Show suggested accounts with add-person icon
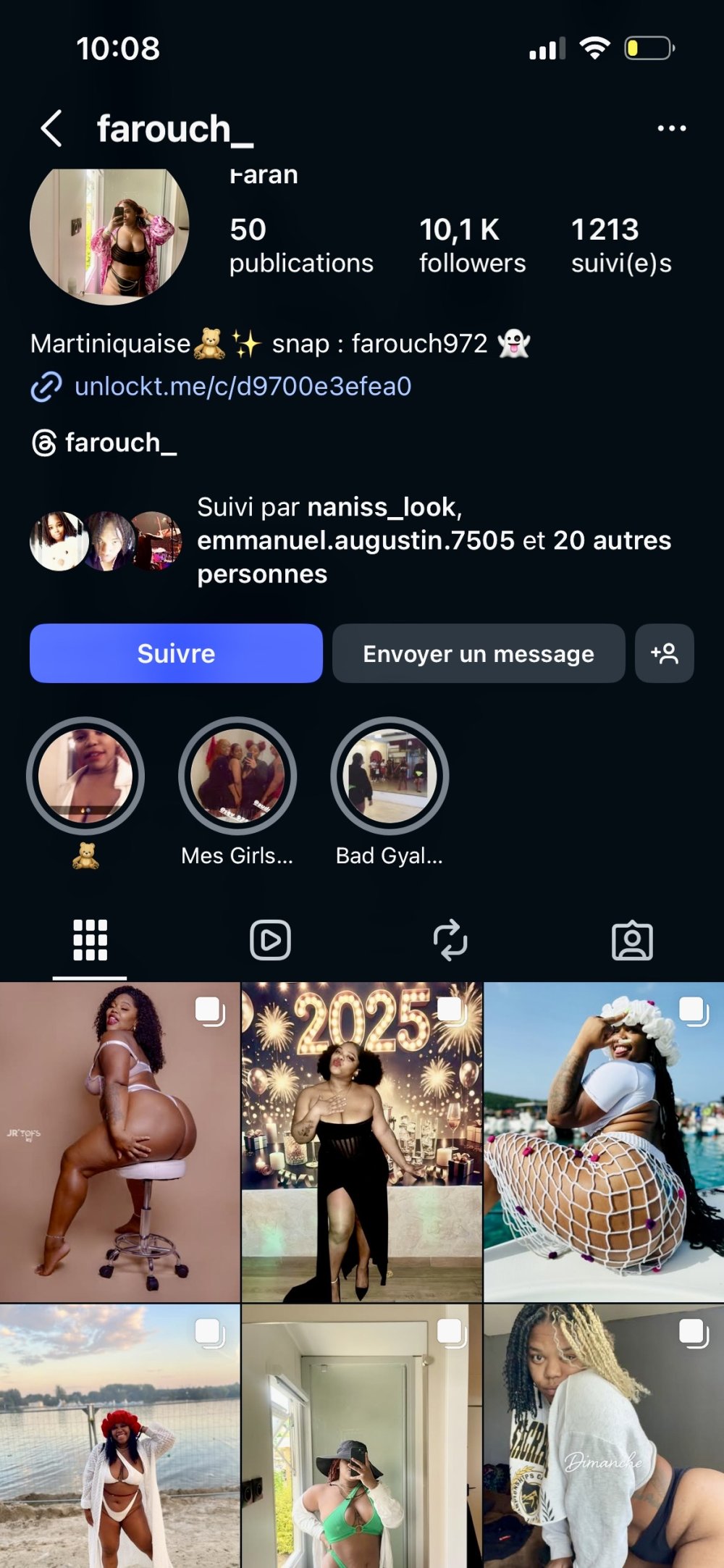Image resolution: width=724 pixels, height=1568 pixels. pos(664,653)
